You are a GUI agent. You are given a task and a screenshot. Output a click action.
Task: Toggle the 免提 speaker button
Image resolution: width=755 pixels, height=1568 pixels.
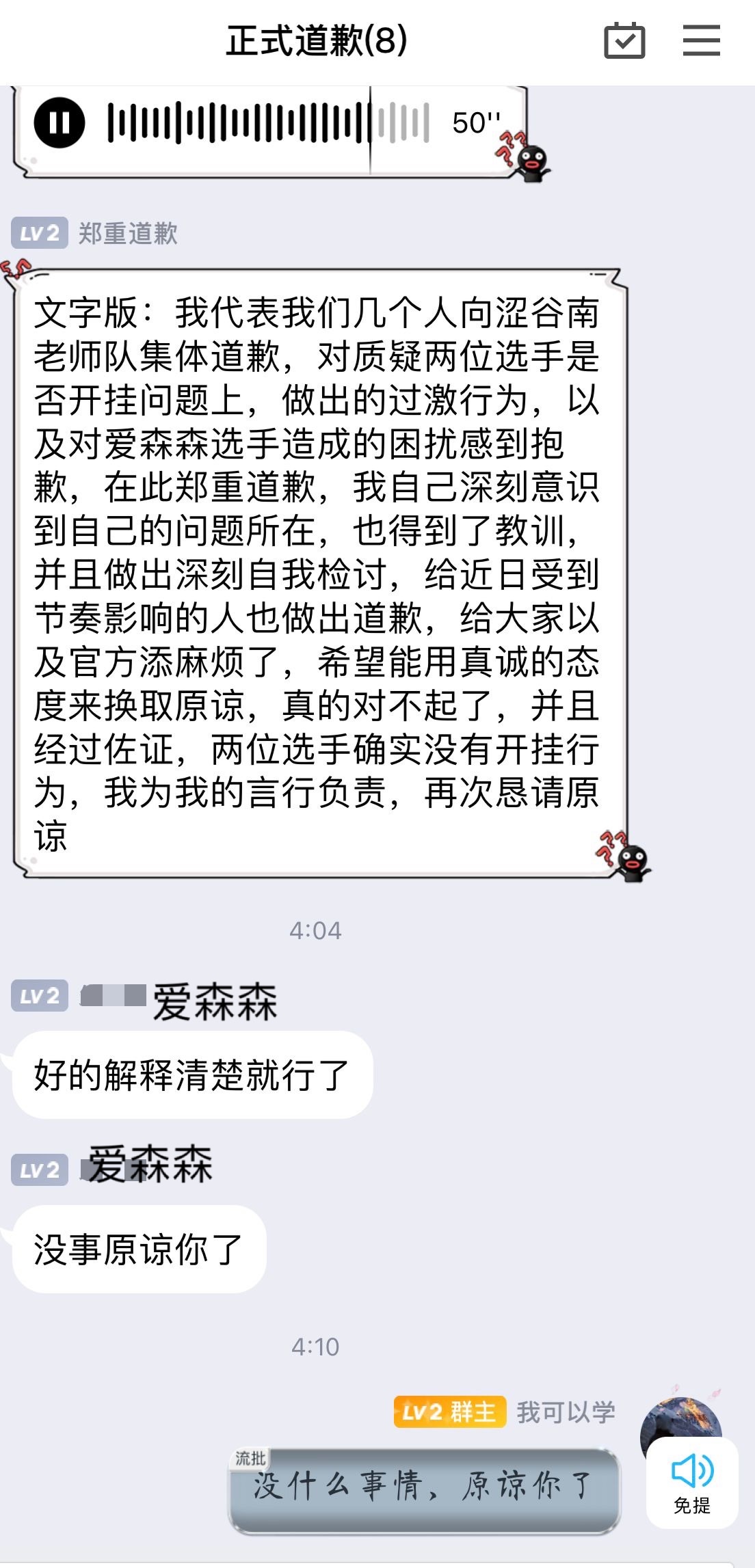coord(692,1483)
